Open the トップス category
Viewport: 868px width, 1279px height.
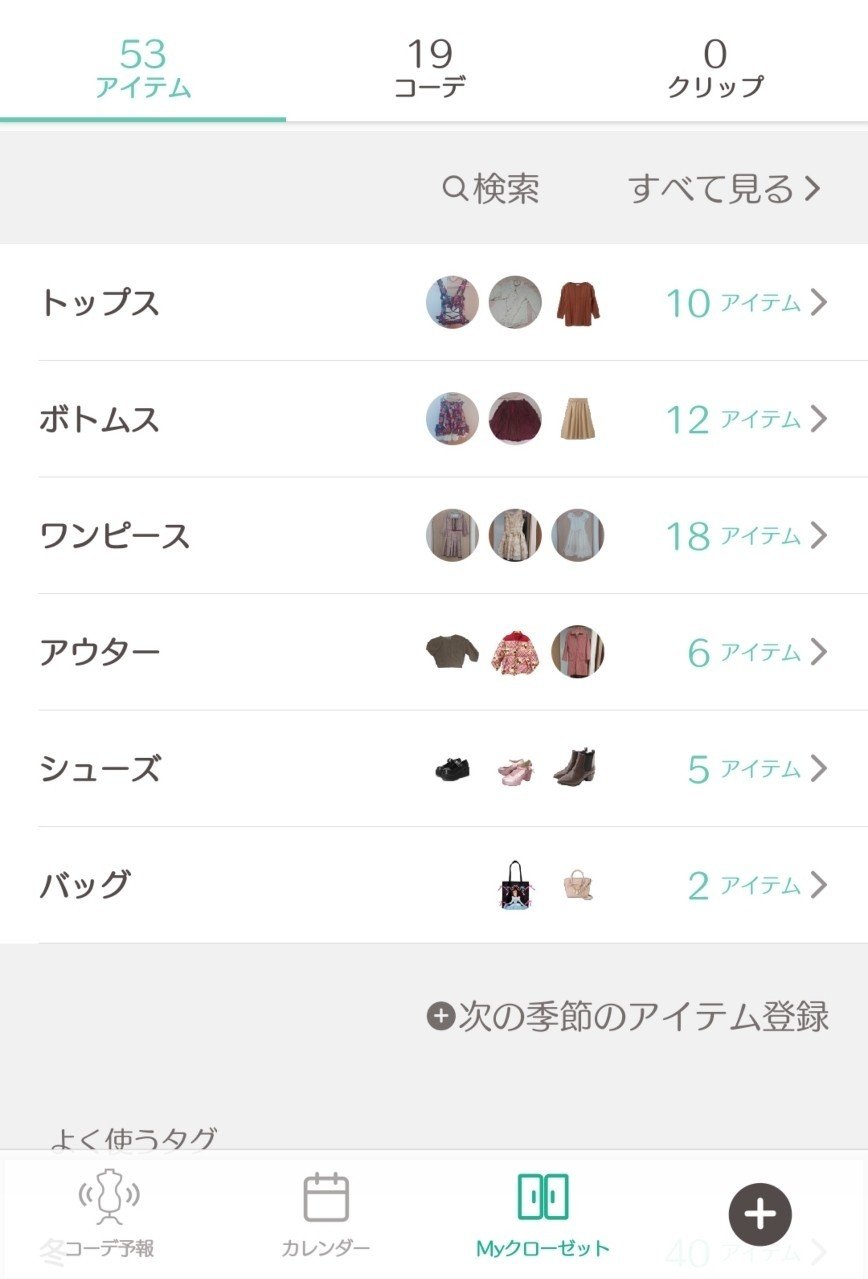[x=434, y=302]
